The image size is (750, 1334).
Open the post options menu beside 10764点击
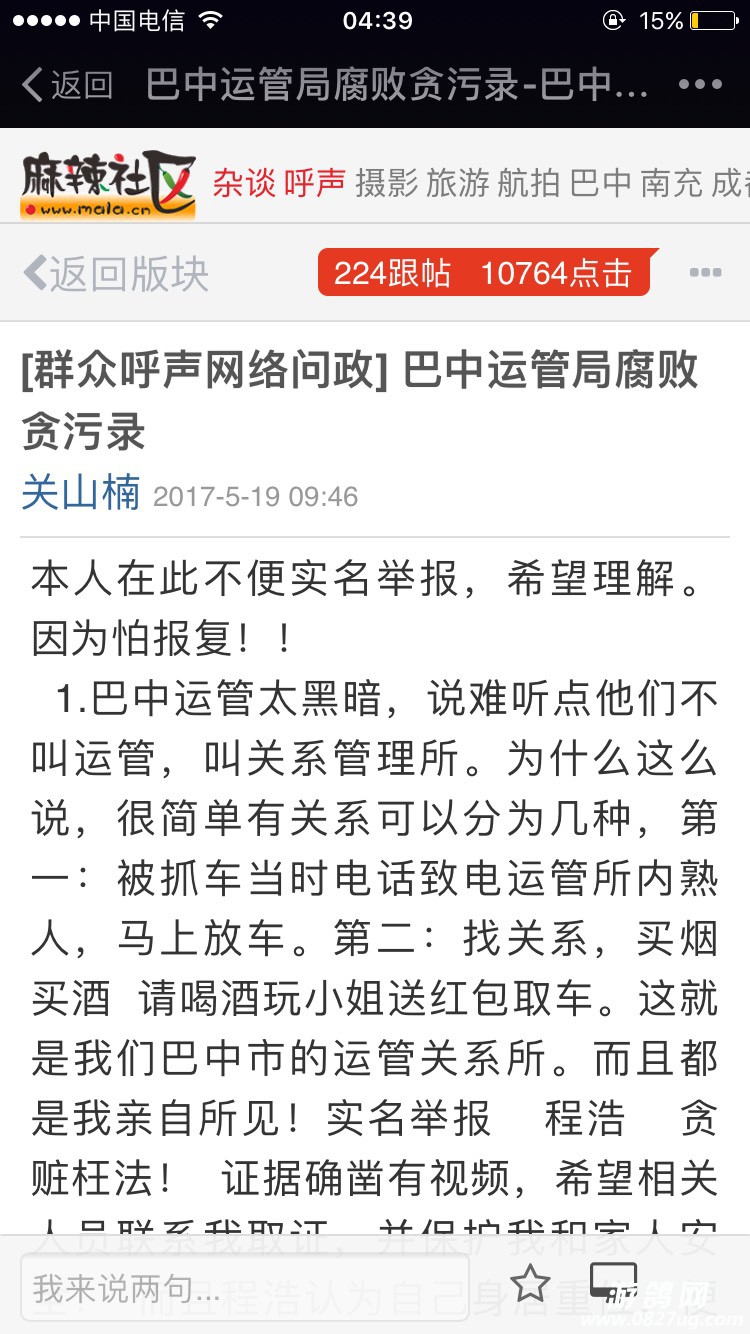click(705, 273)
